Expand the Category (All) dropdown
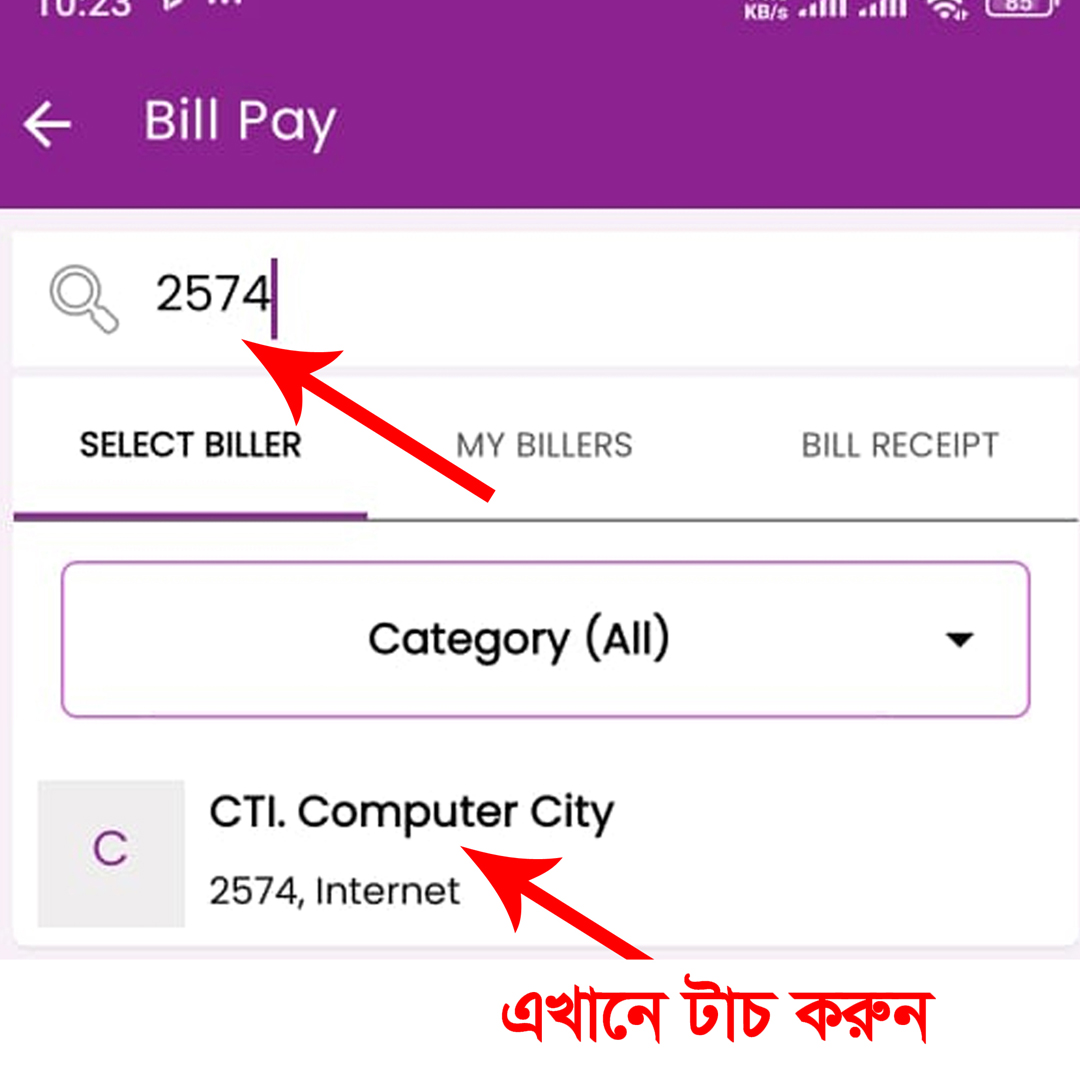This screenshot has height=1080, width=1080. [545, 640]
